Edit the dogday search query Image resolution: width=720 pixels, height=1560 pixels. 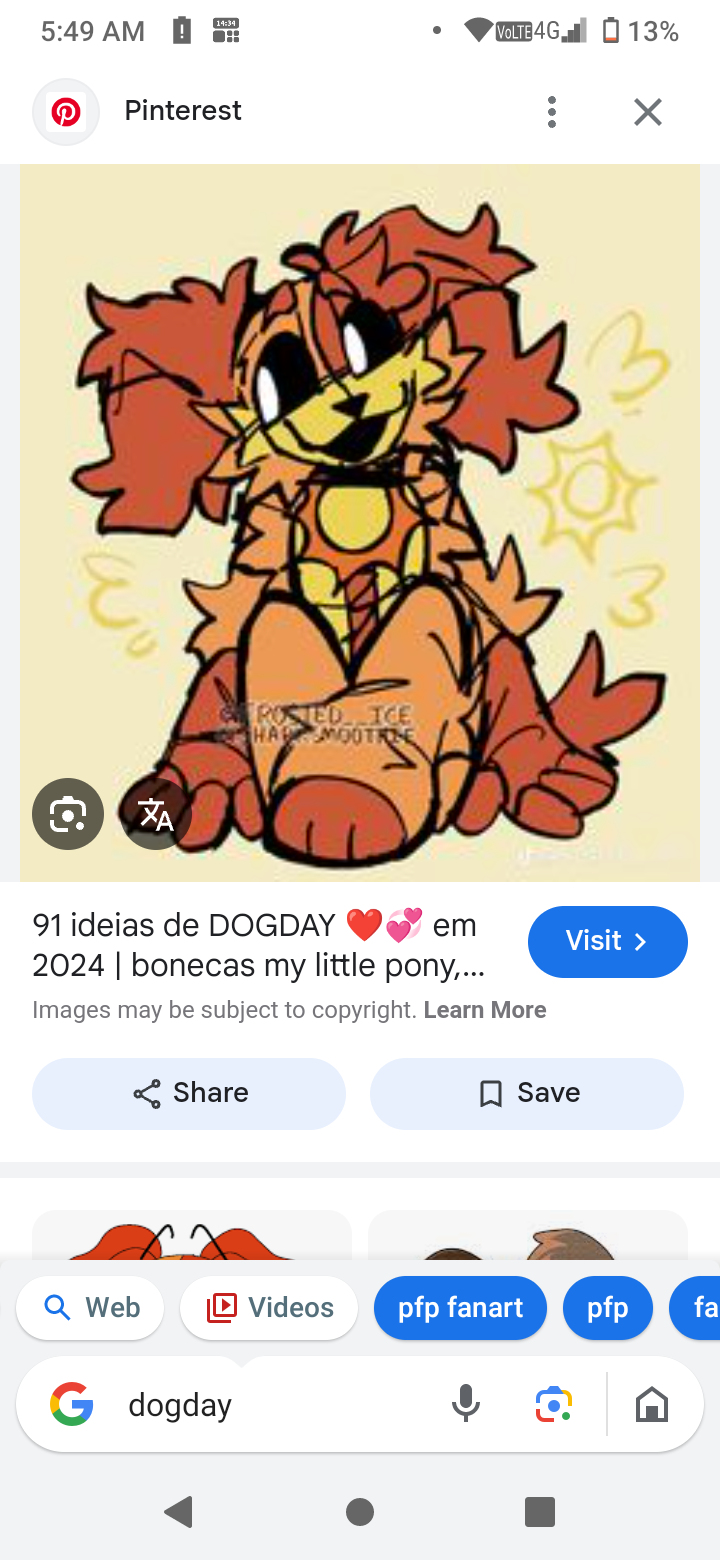pos(270,1405)
